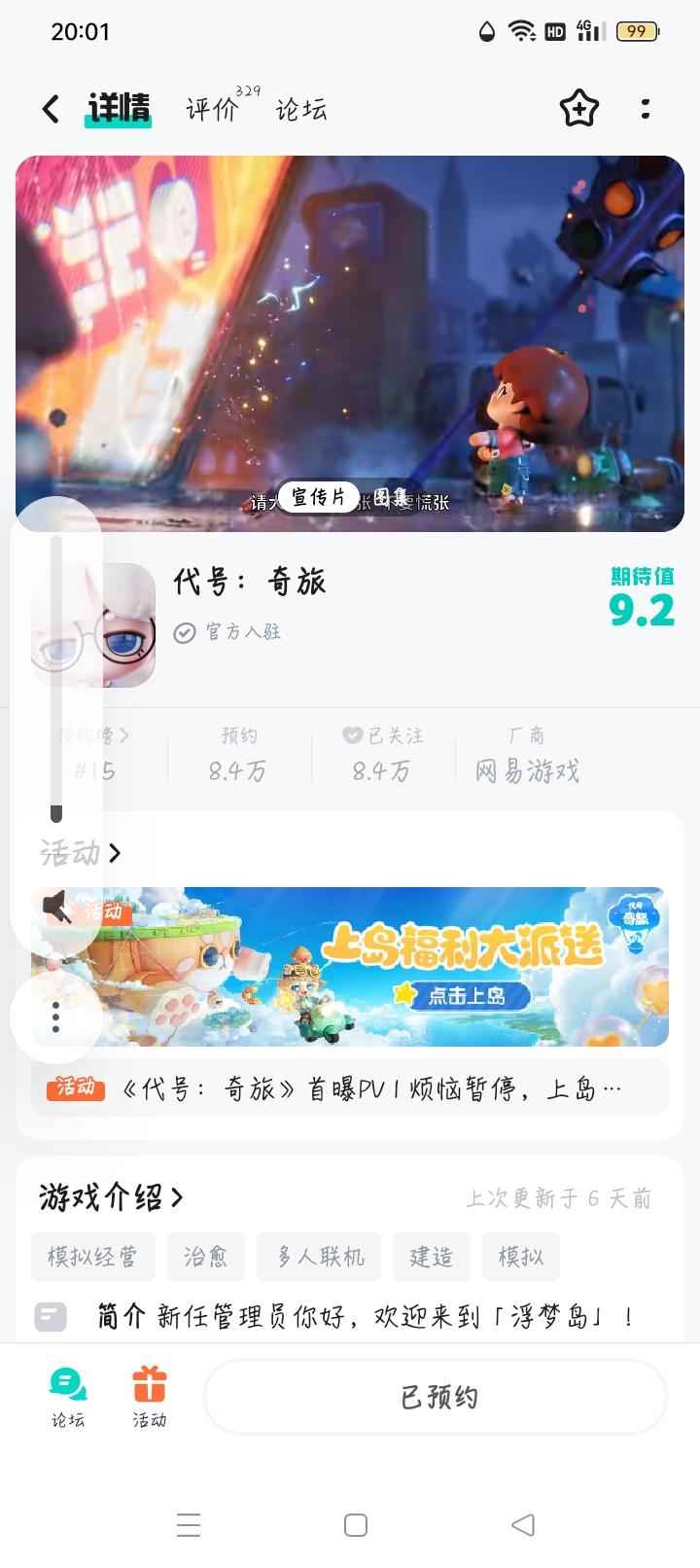
Task: Tap the 官方入驻 verified badge
Action: click(227, 631)
